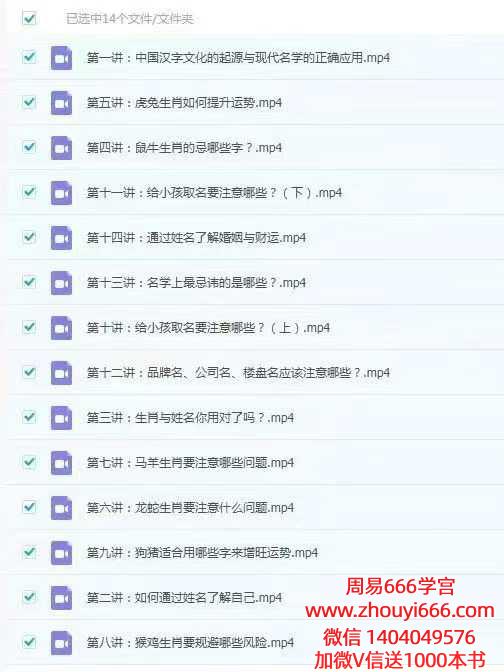
Task: Deselect the 第六讲 龙蛇生肖 checkbox
Action: tap(29, 507)
